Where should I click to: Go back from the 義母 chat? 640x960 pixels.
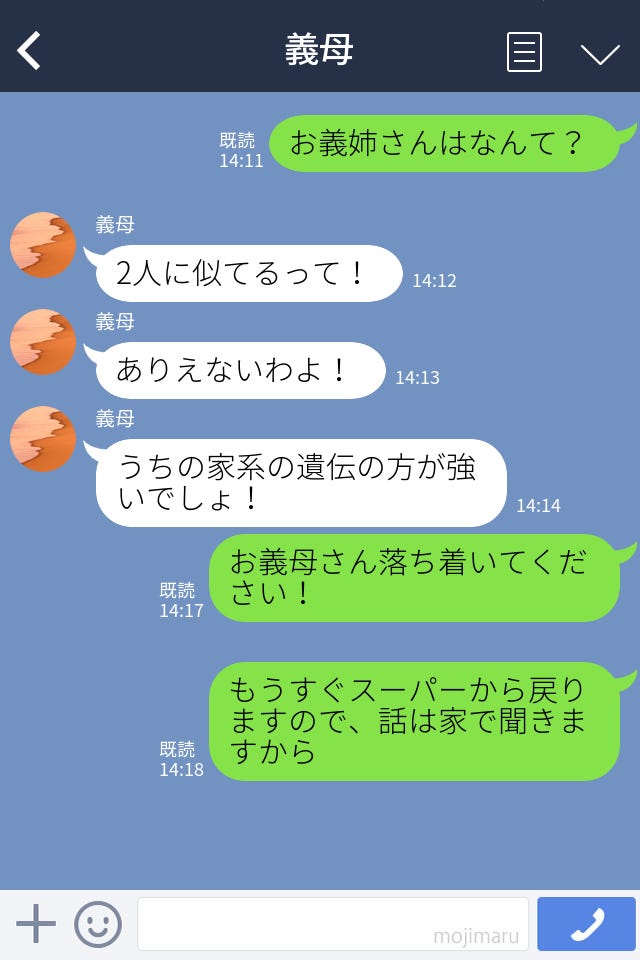coord(30,51)
